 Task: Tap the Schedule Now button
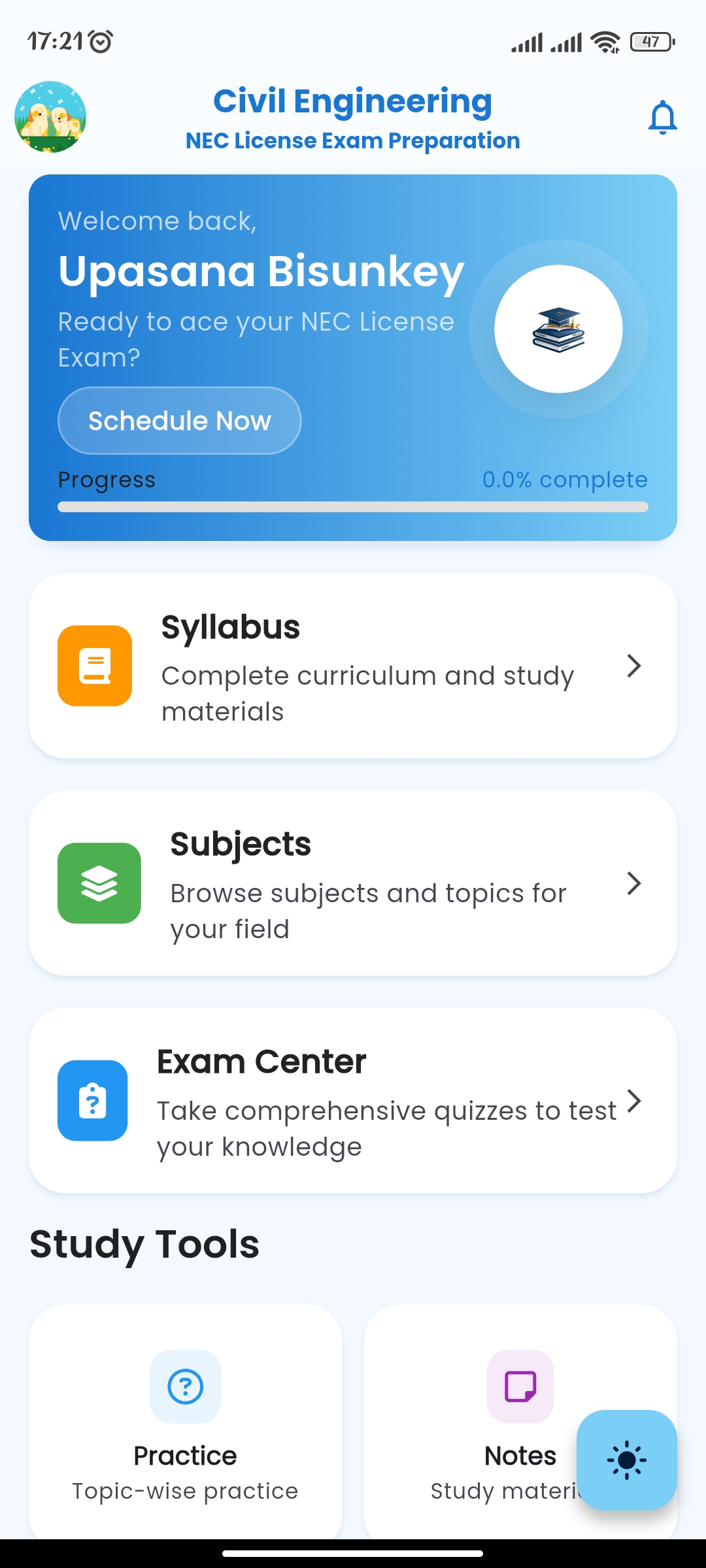pyautogui.click(x=179, y=420)
